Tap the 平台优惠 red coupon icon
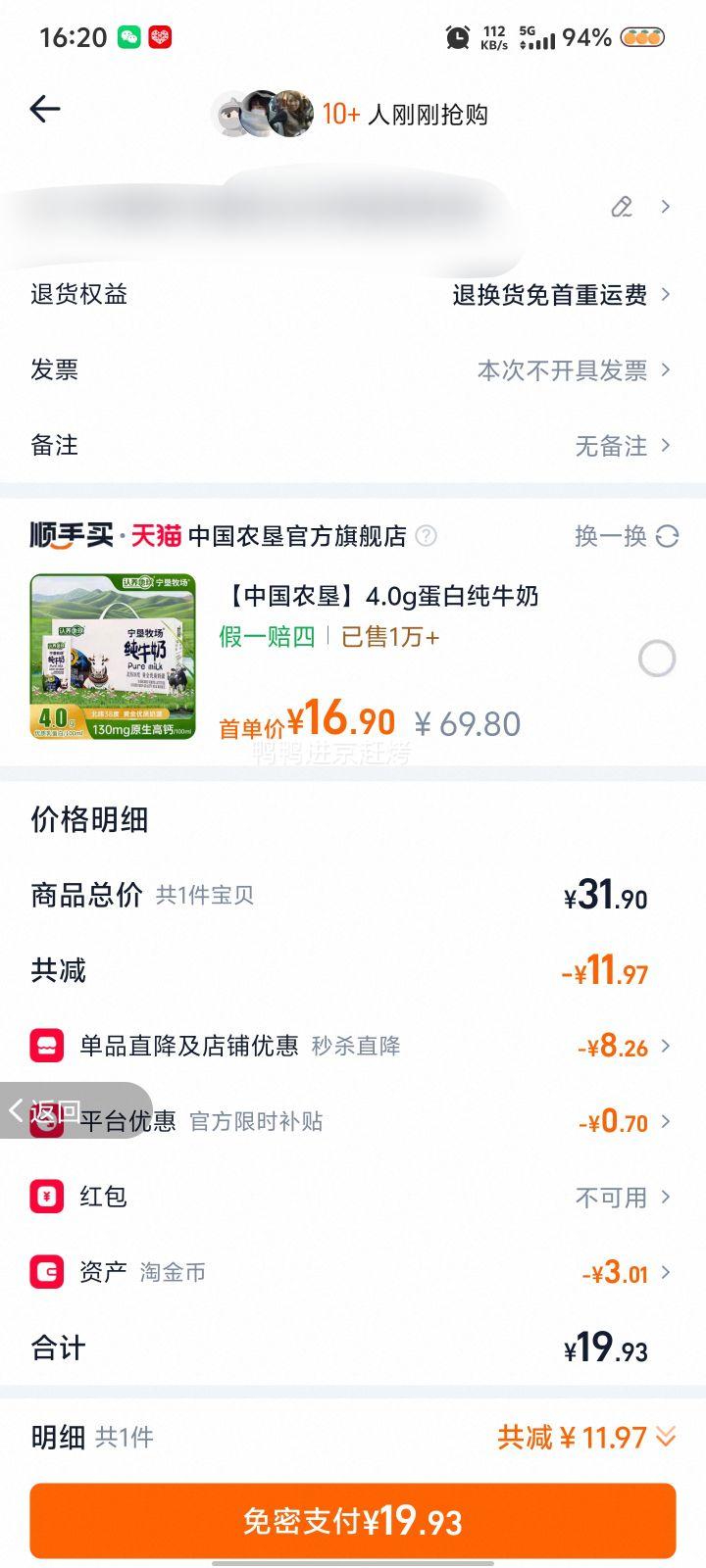The image size is (706, 1568). pos(45,1121)
